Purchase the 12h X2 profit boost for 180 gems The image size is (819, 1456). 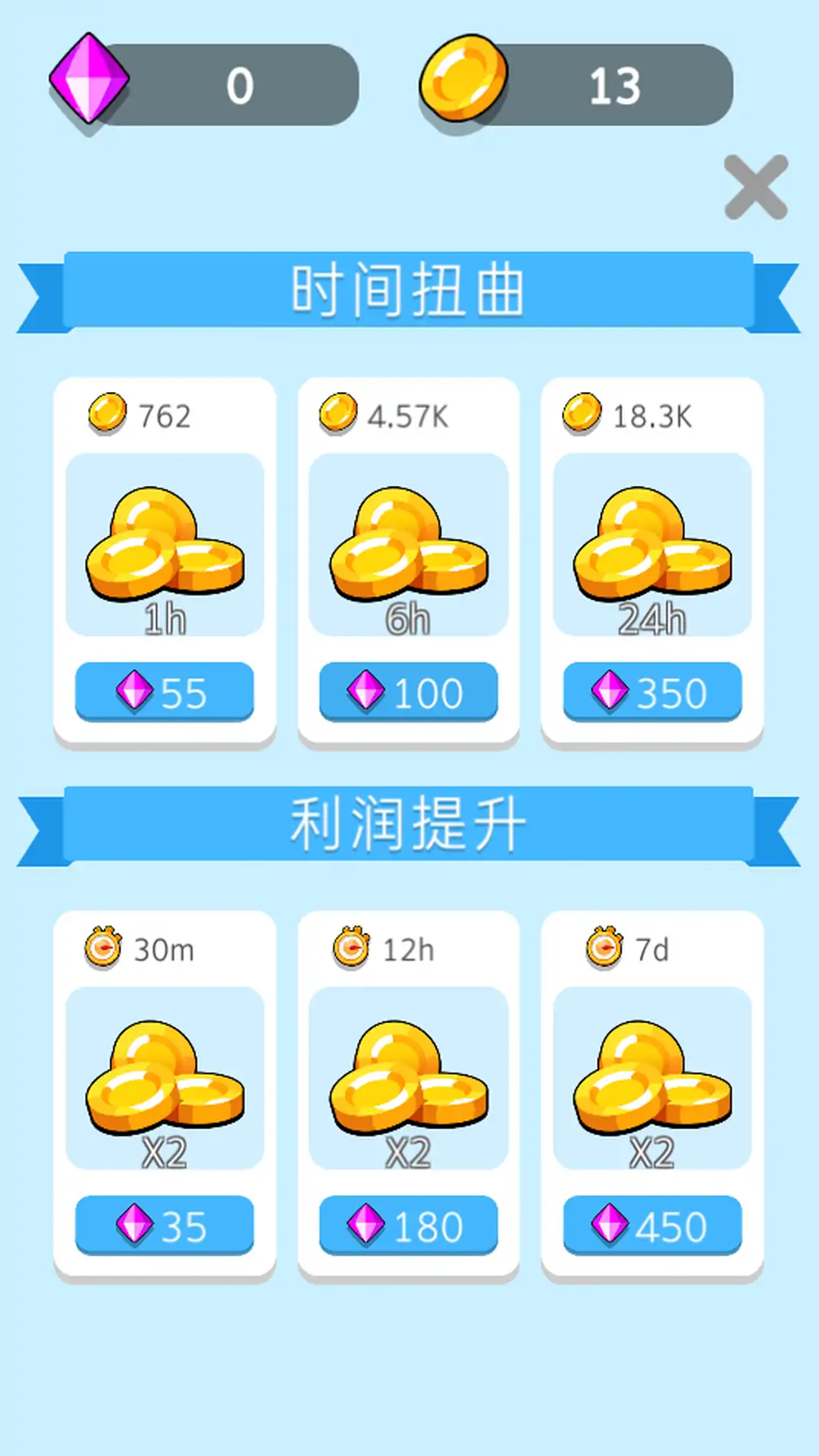(408, 1225)
